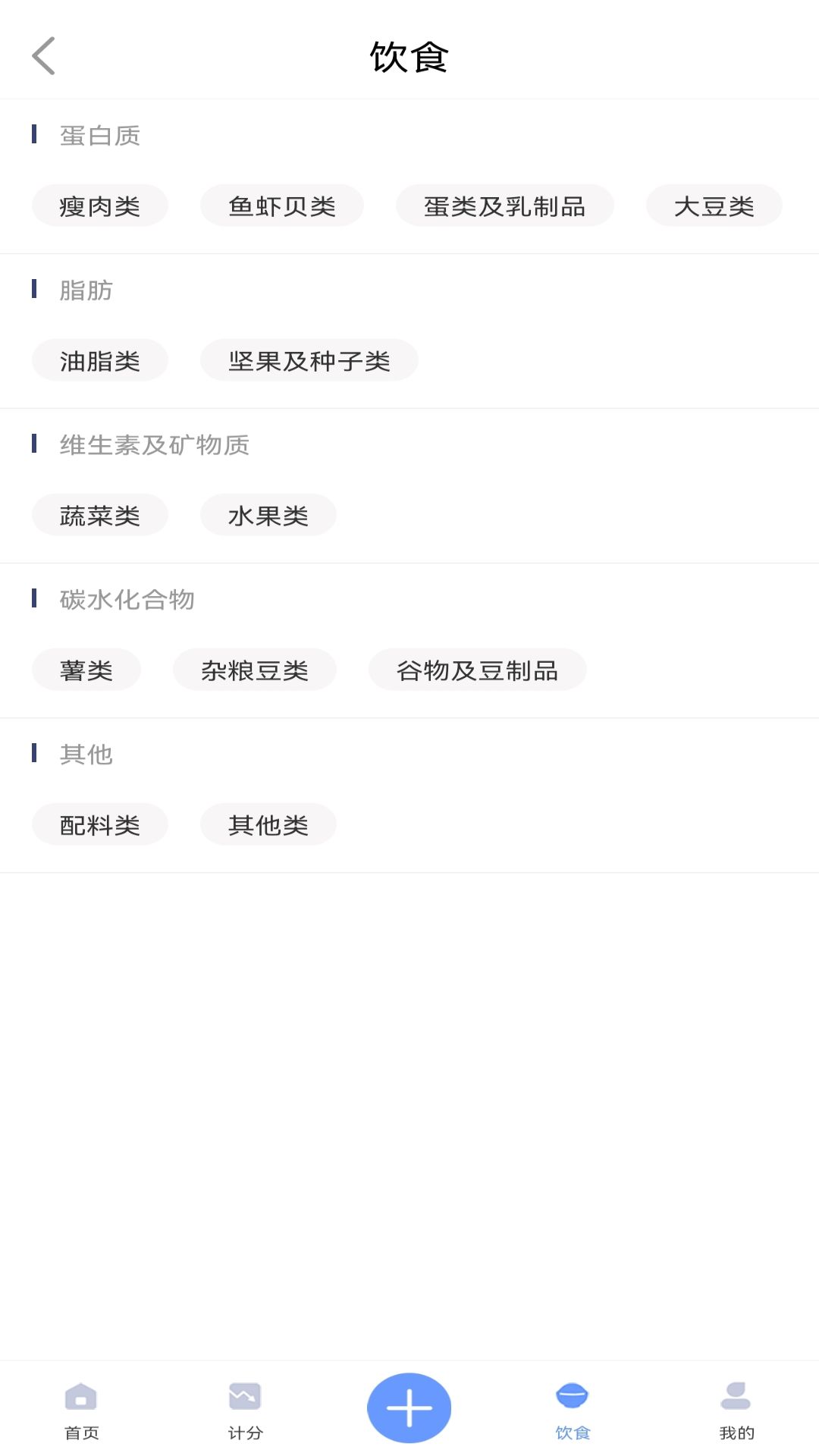Open the 其他类 category

tap(268, 824)
